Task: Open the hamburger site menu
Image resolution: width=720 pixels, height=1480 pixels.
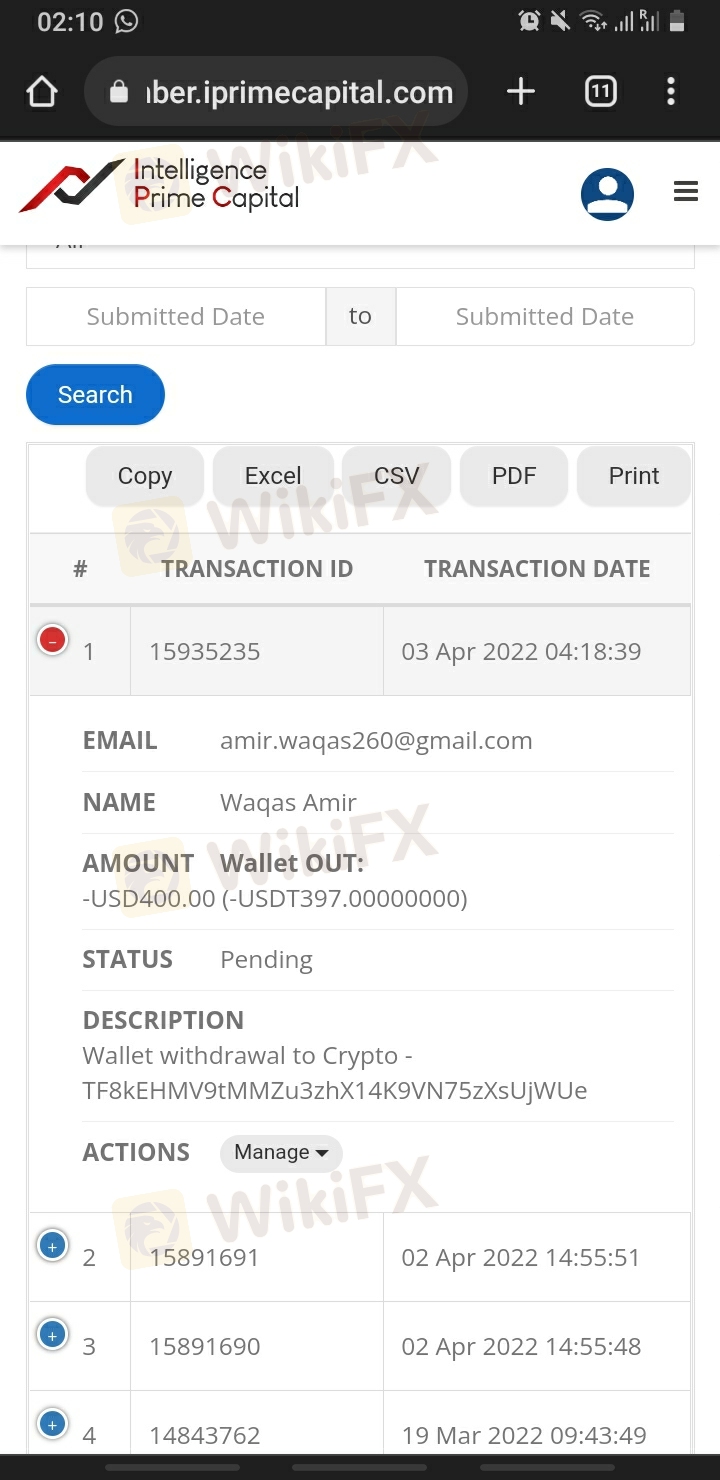Action: click(686, 191)
